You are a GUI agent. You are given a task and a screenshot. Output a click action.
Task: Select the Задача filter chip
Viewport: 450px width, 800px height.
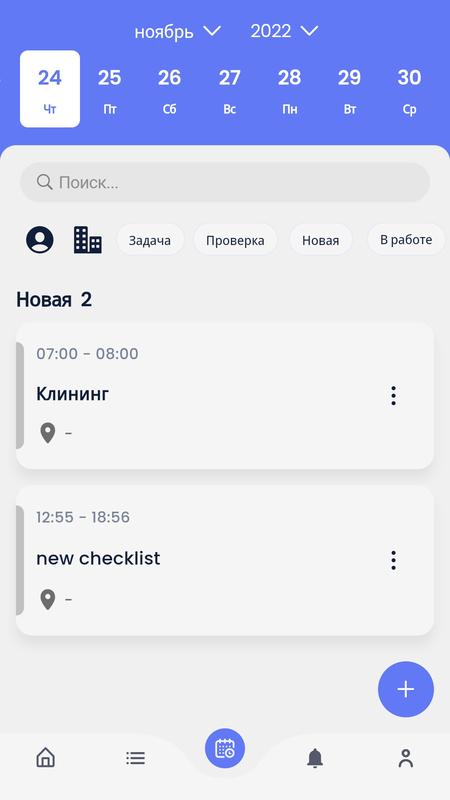(150, 240)
